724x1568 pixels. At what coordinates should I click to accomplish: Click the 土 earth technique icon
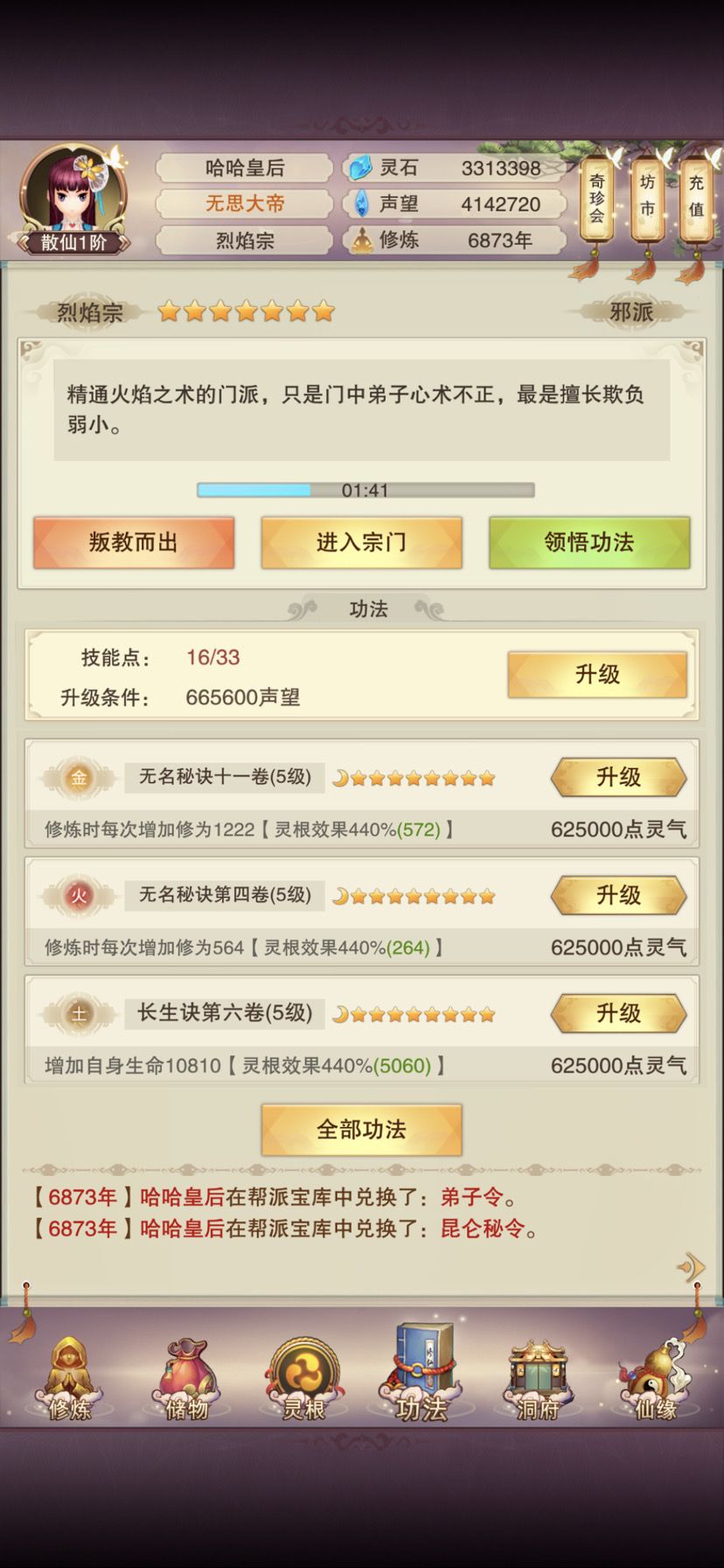coord(79,1014)
